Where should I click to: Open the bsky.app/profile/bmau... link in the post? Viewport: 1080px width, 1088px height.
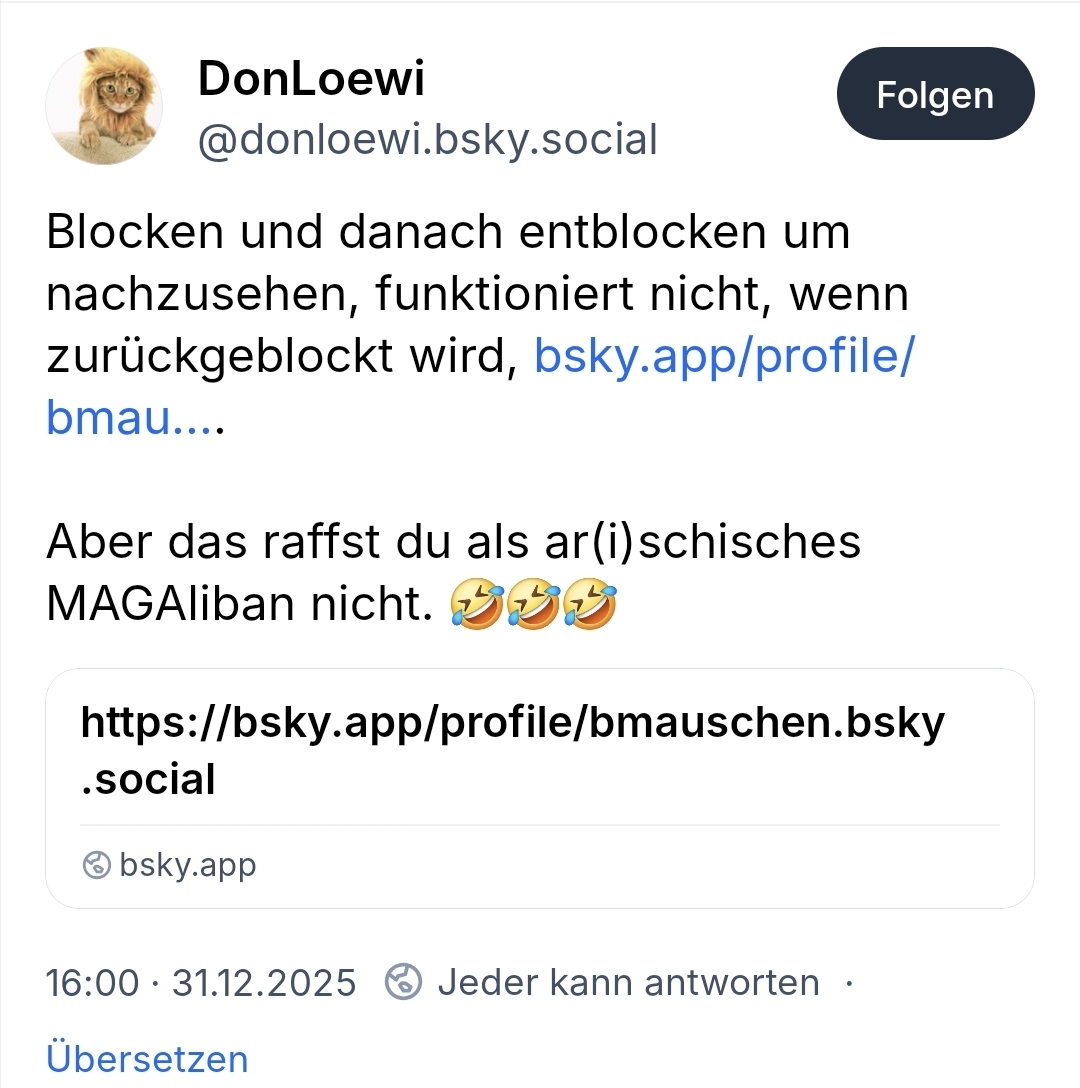722,356
